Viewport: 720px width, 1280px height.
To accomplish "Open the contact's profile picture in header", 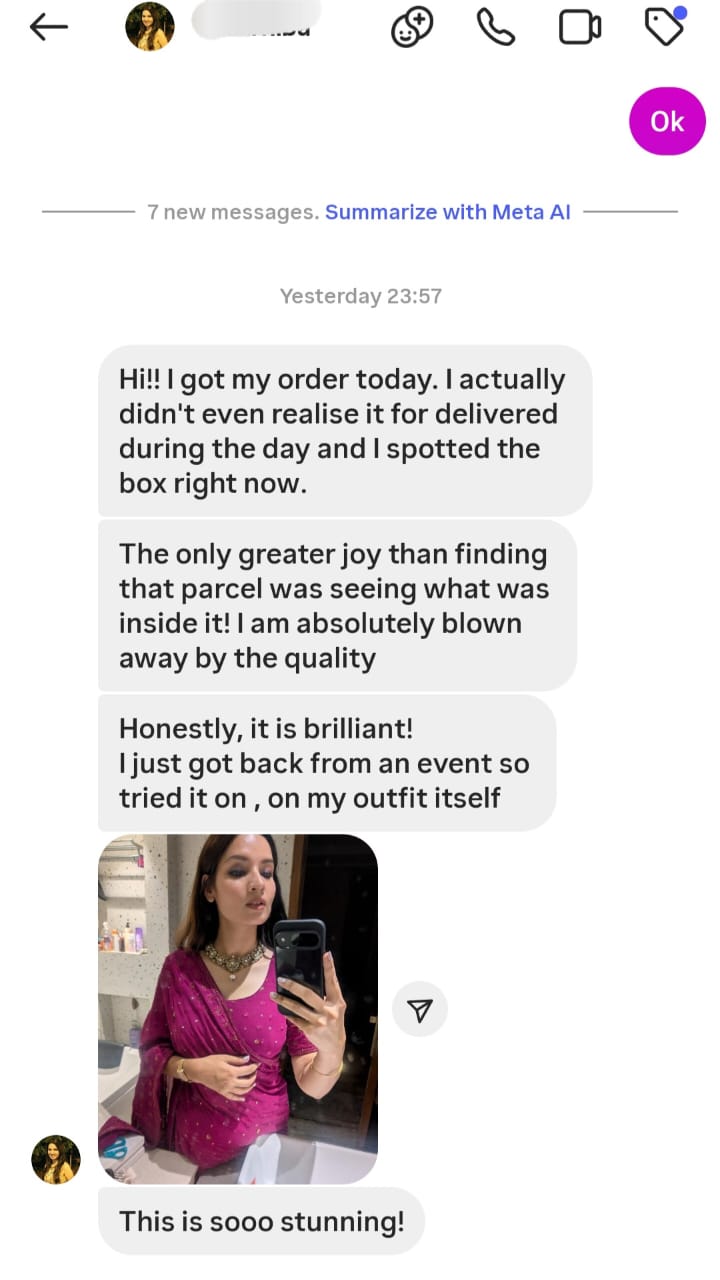I will point(150,27).
